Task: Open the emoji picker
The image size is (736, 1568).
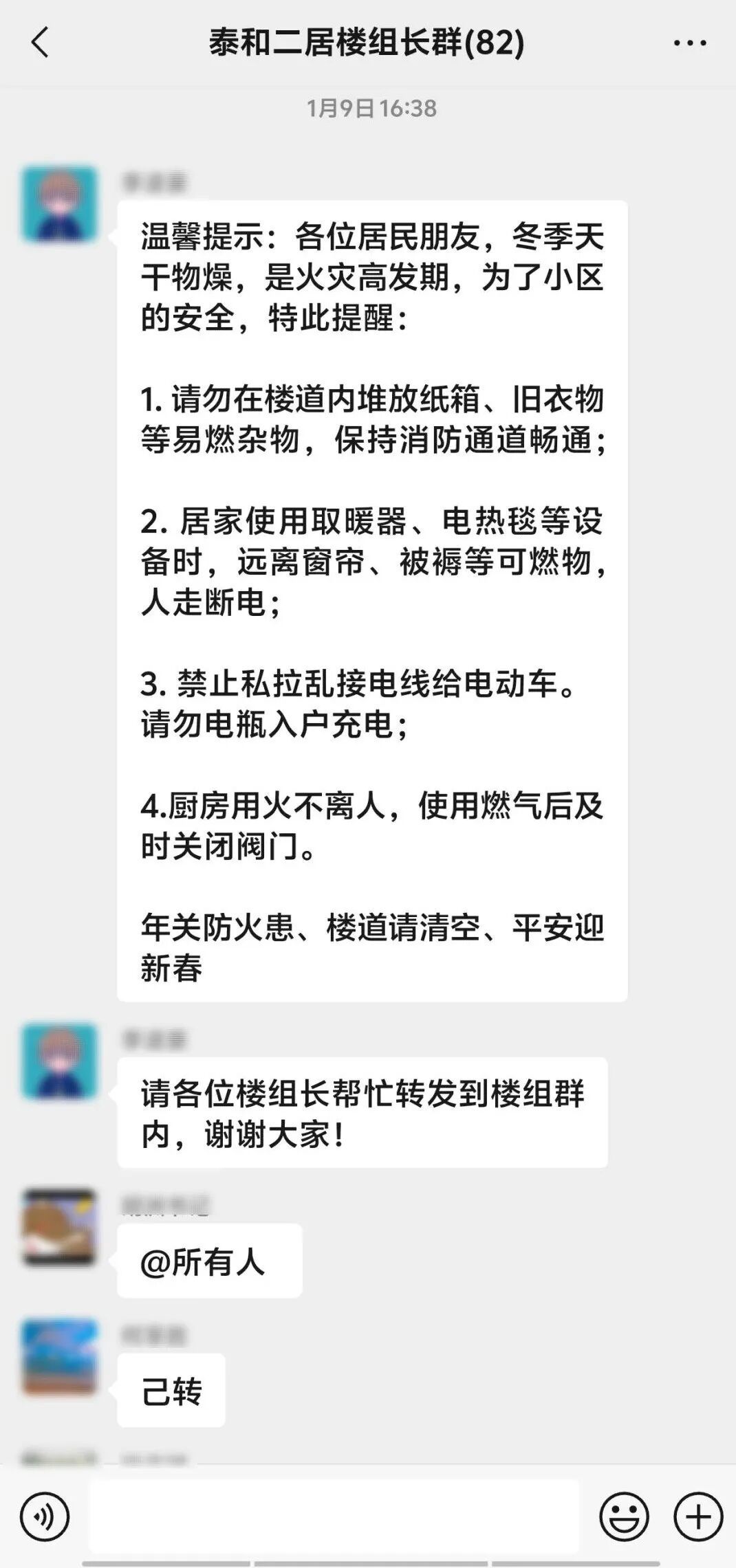Action: pyautogui.click(x=624, y=1516)
